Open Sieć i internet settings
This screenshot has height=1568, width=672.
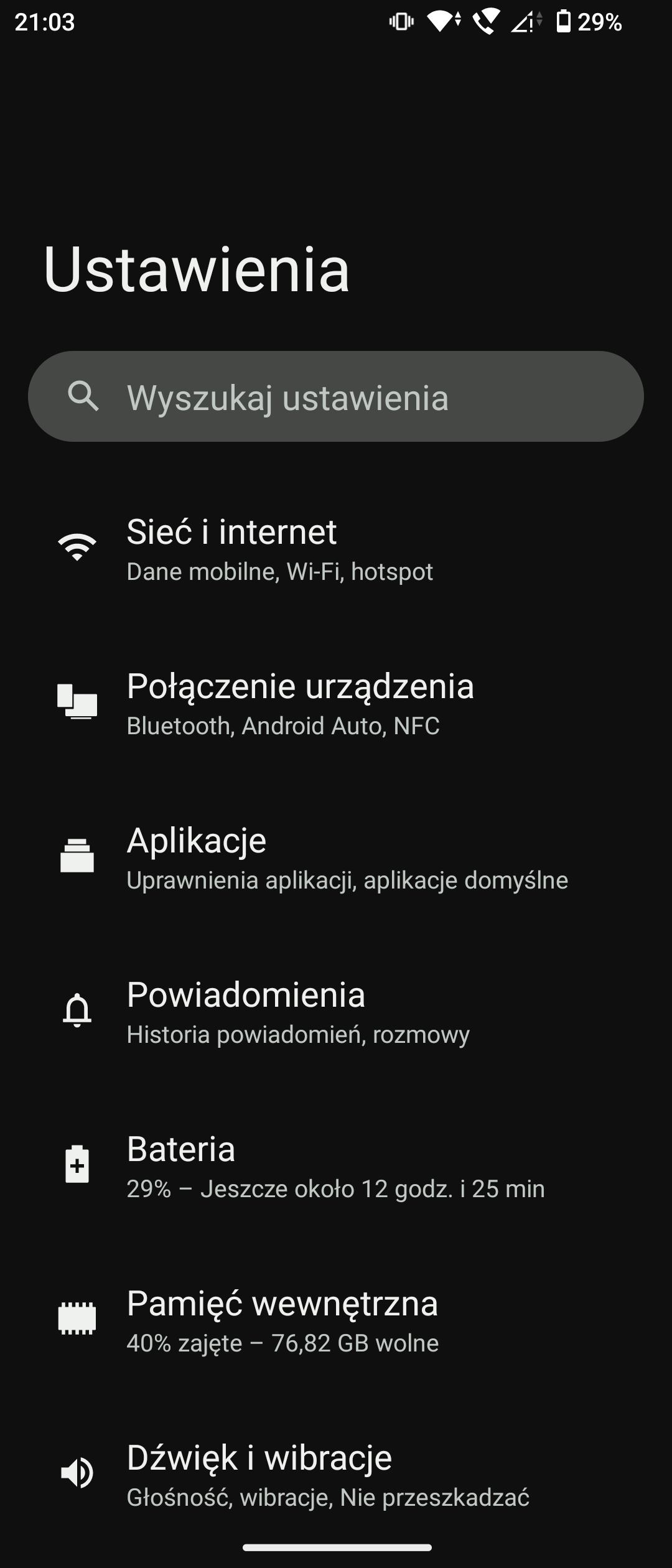[336, 549]
